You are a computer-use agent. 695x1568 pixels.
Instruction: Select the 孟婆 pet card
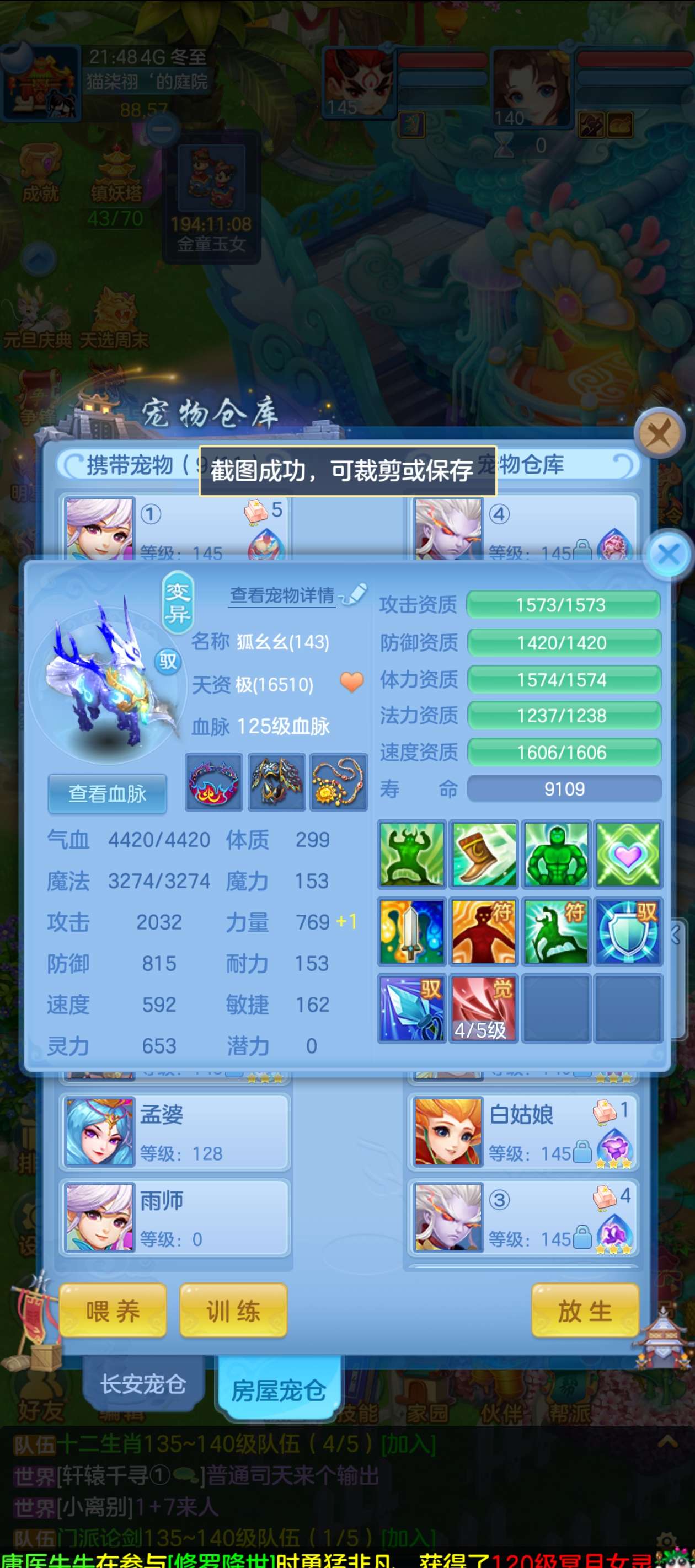click(x=175, y=1133)
